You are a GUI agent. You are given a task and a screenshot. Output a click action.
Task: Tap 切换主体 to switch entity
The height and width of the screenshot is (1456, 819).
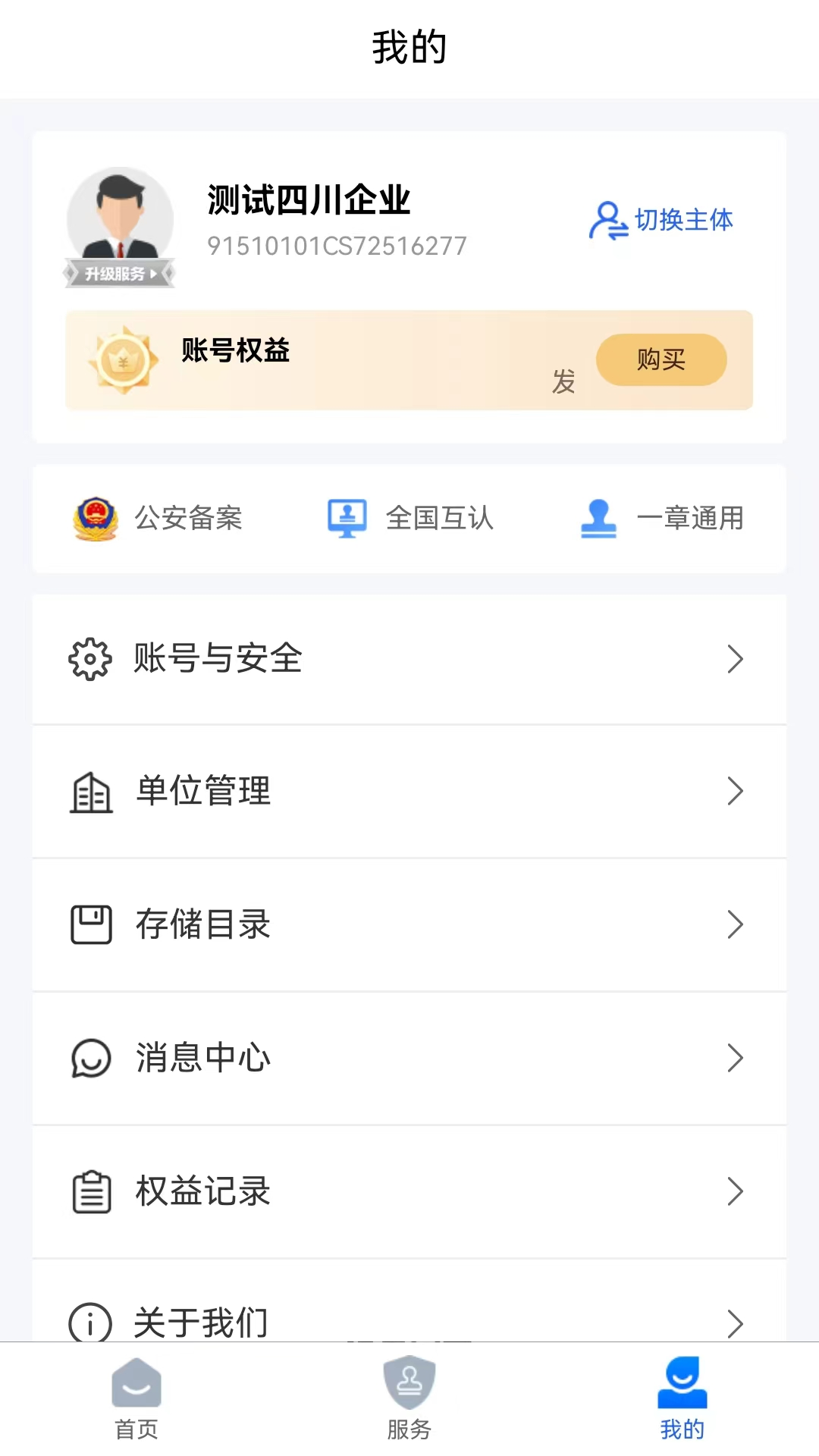point(661,220)
